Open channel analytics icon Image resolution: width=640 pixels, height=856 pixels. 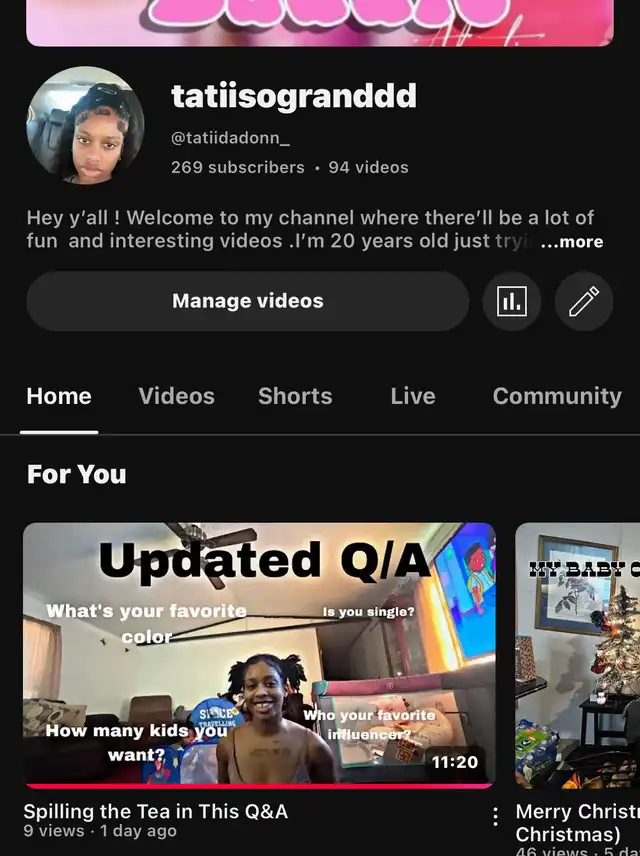(x=511, y=301)
